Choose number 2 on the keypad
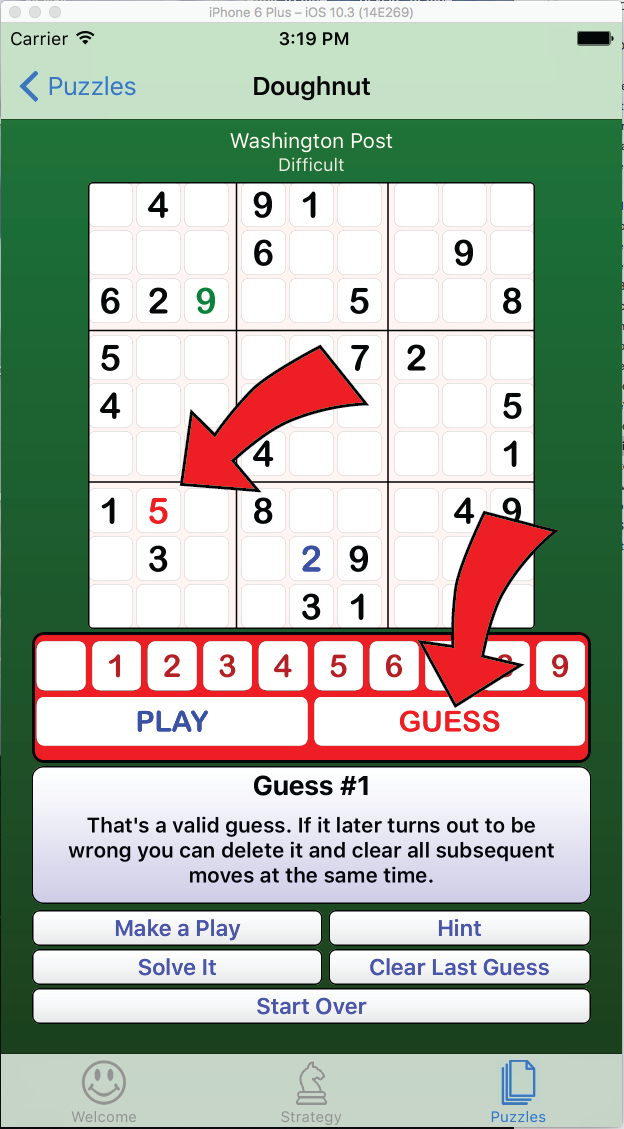Viewport: 624px width, 1129px height. pyautogui.click(x=172, y=666)
